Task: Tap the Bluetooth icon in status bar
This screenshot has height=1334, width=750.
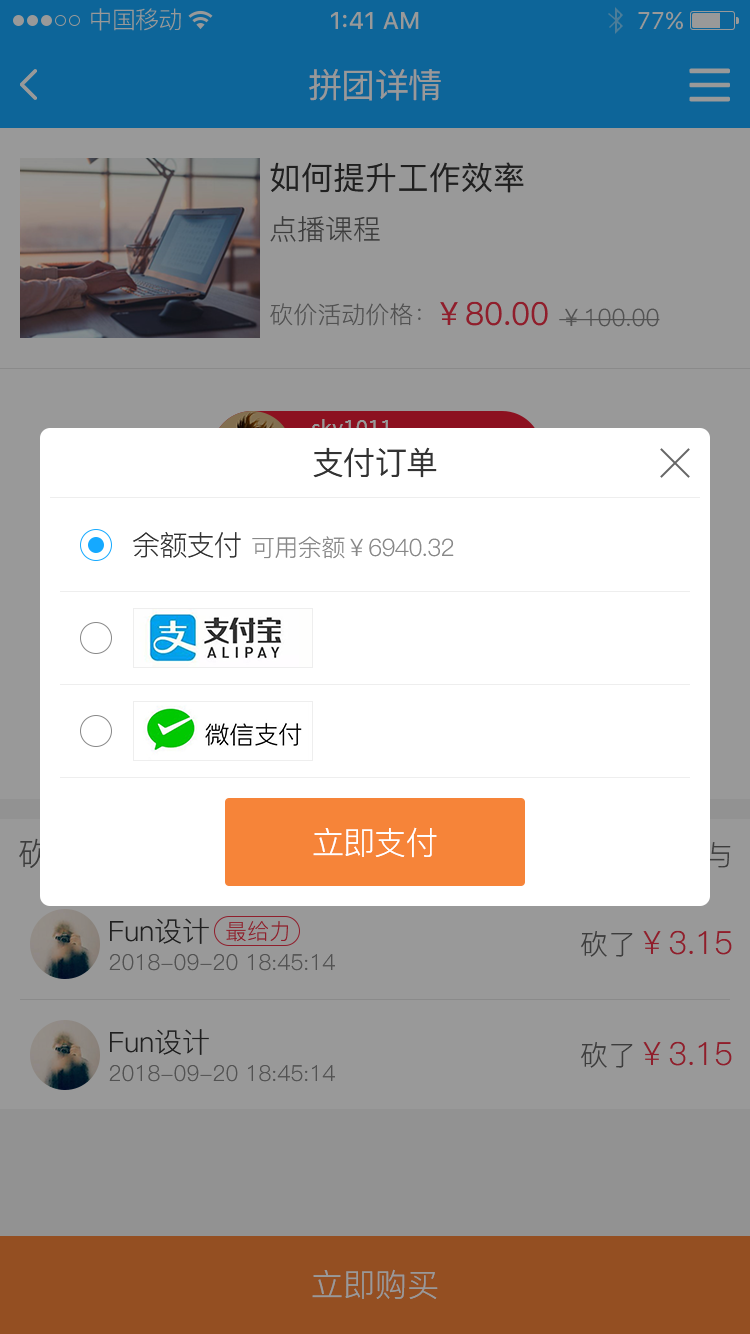Action: pos(616,20)
